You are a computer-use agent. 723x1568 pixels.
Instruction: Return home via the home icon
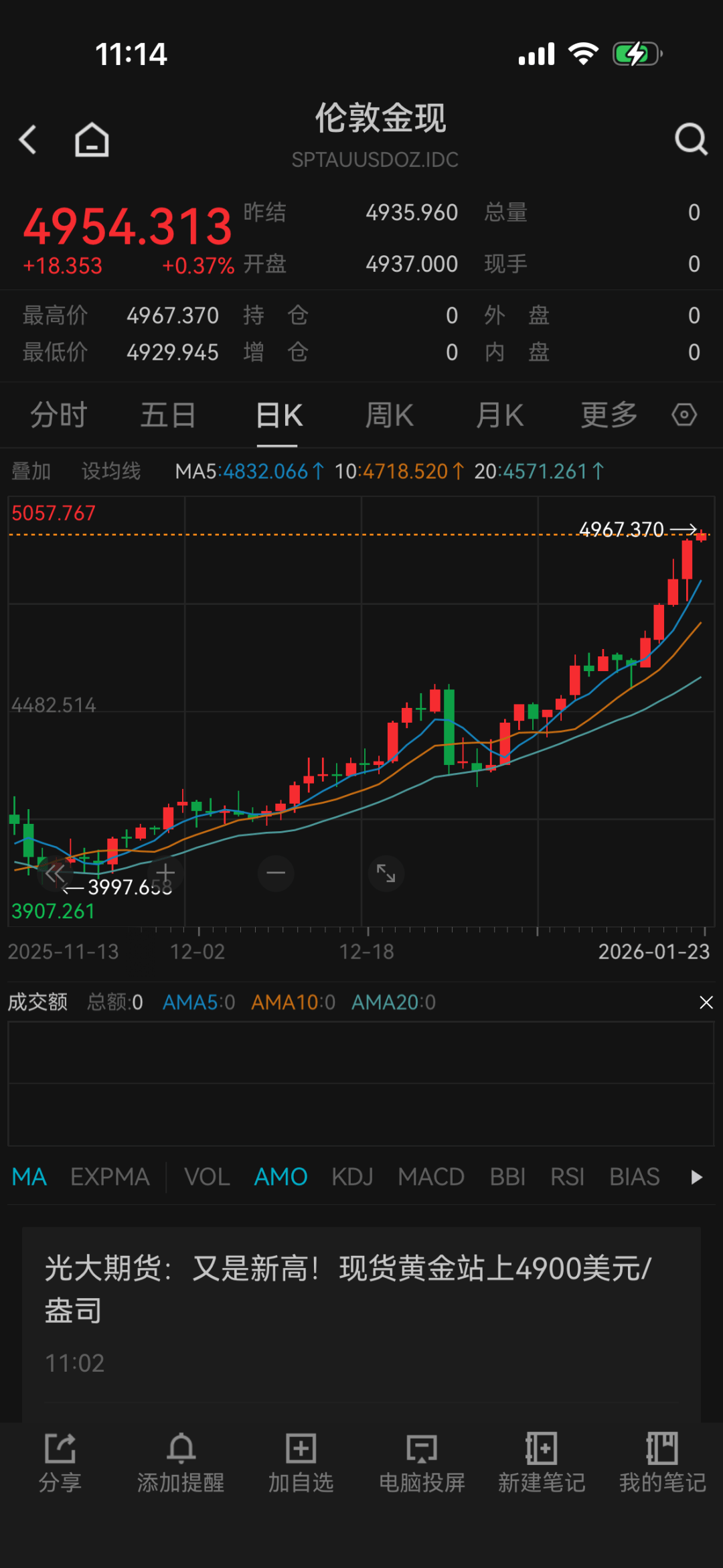[92, 139]
